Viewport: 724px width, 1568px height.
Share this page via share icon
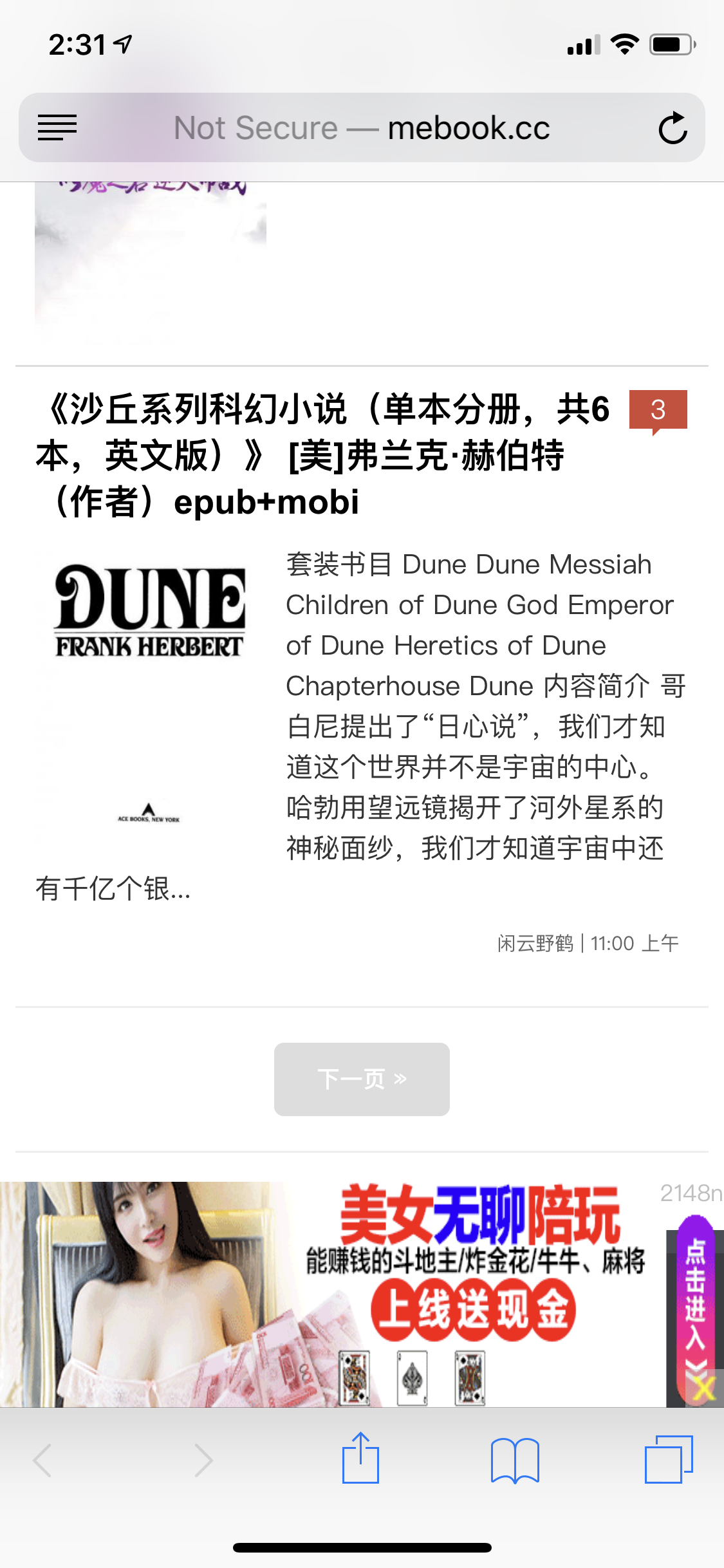pos(360,1459)
